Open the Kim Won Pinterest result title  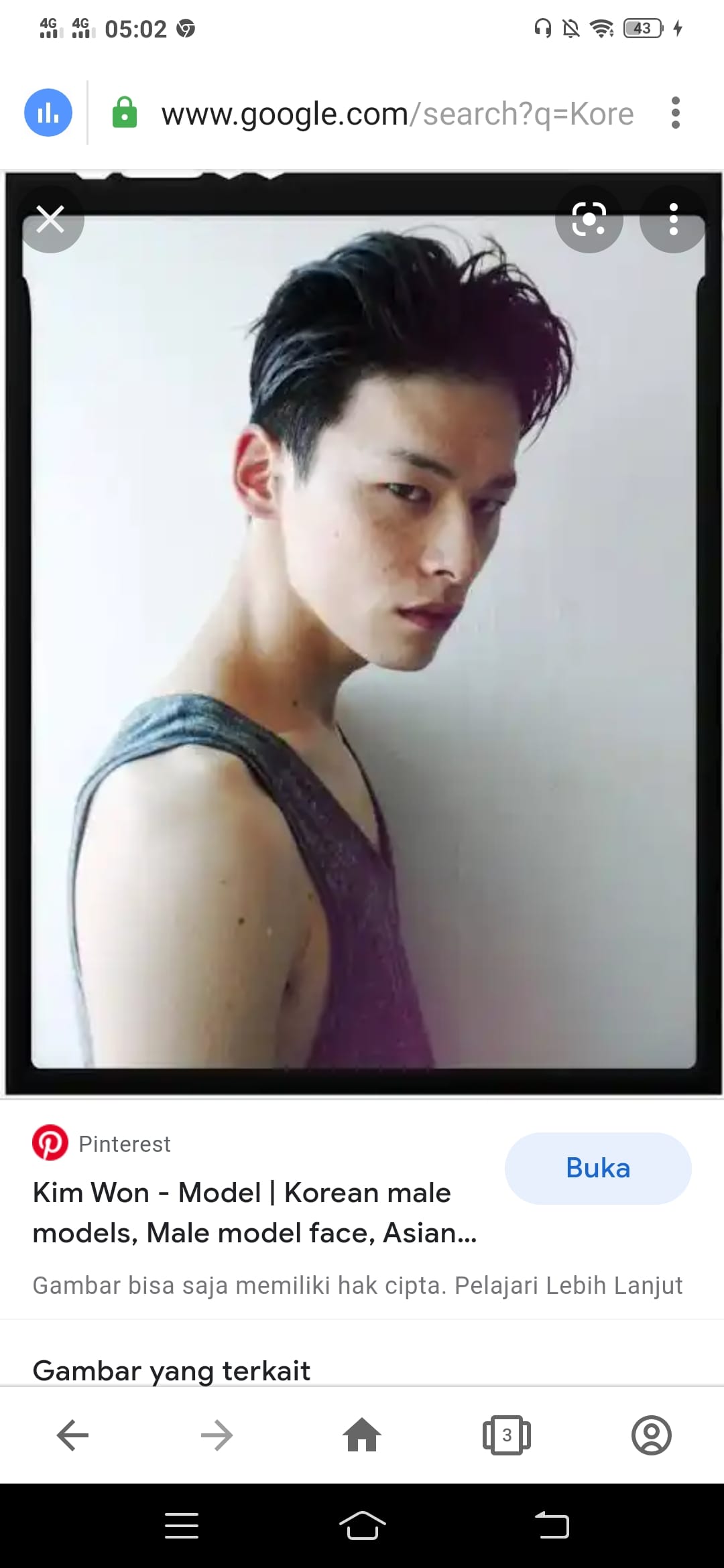pos(255,1212)
